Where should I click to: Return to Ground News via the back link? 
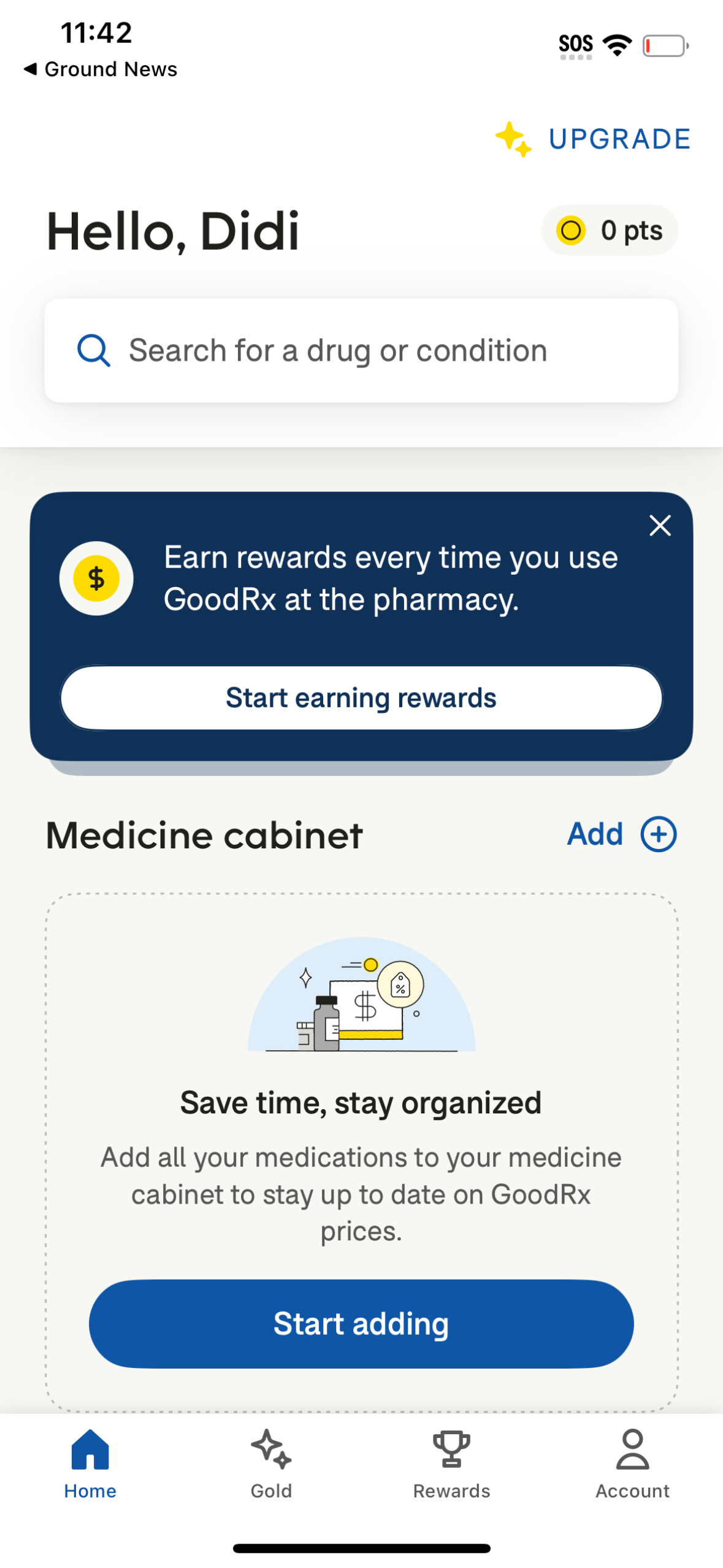100,69
